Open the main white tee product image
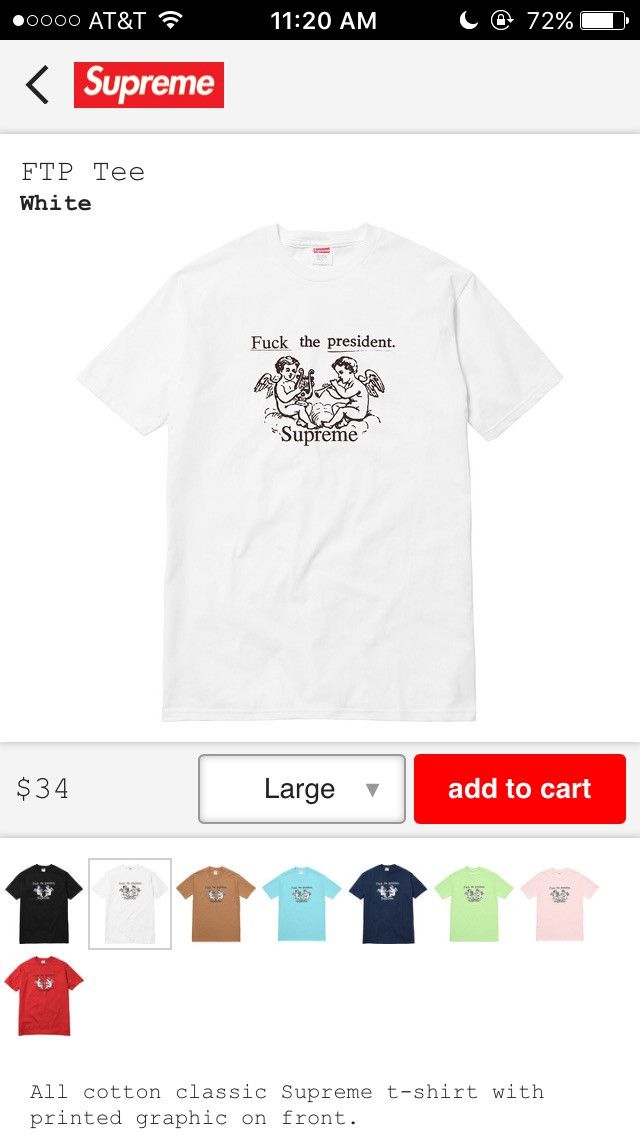Image resolution: width=640 pixels, height=1136 pixels. tap(320, 472)
